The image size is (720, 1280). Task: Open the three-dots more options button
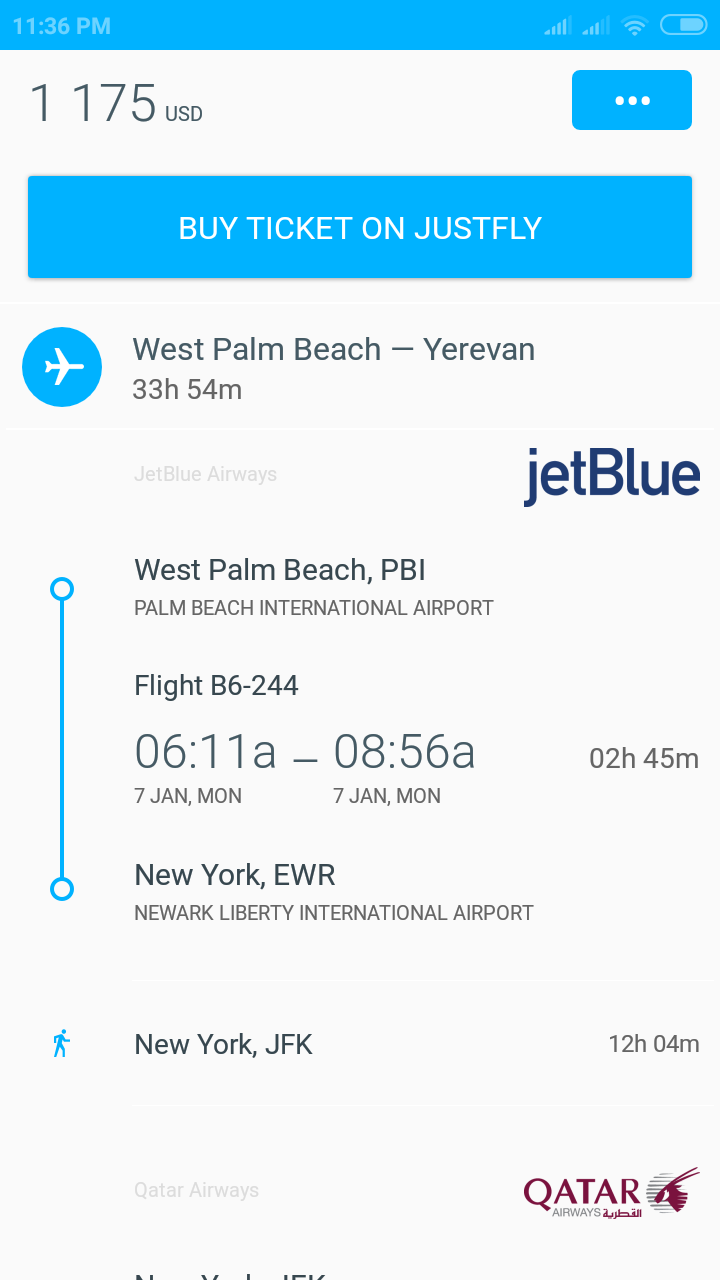tap(632, 100)
